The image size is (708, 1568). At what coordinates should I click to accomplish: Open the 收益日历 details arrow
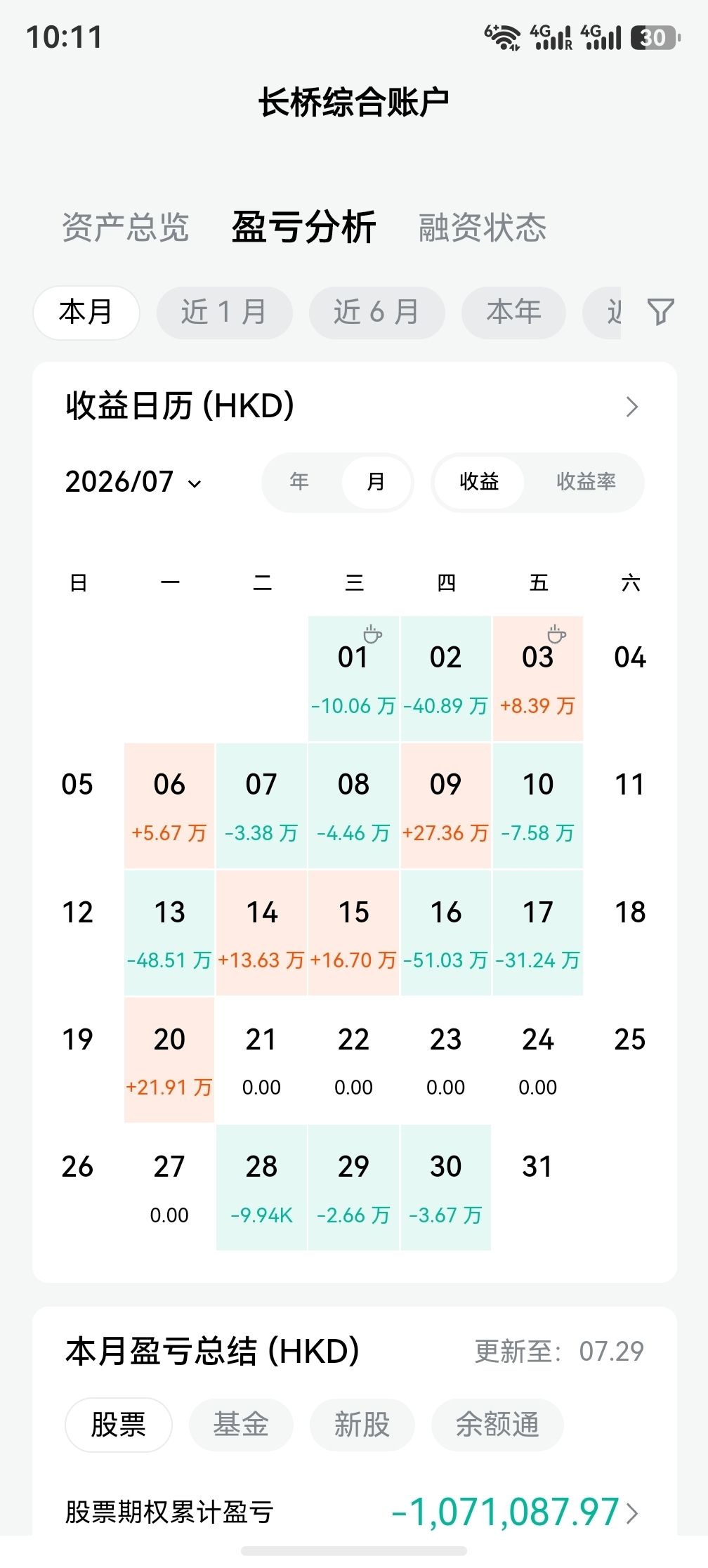[632, 407]
